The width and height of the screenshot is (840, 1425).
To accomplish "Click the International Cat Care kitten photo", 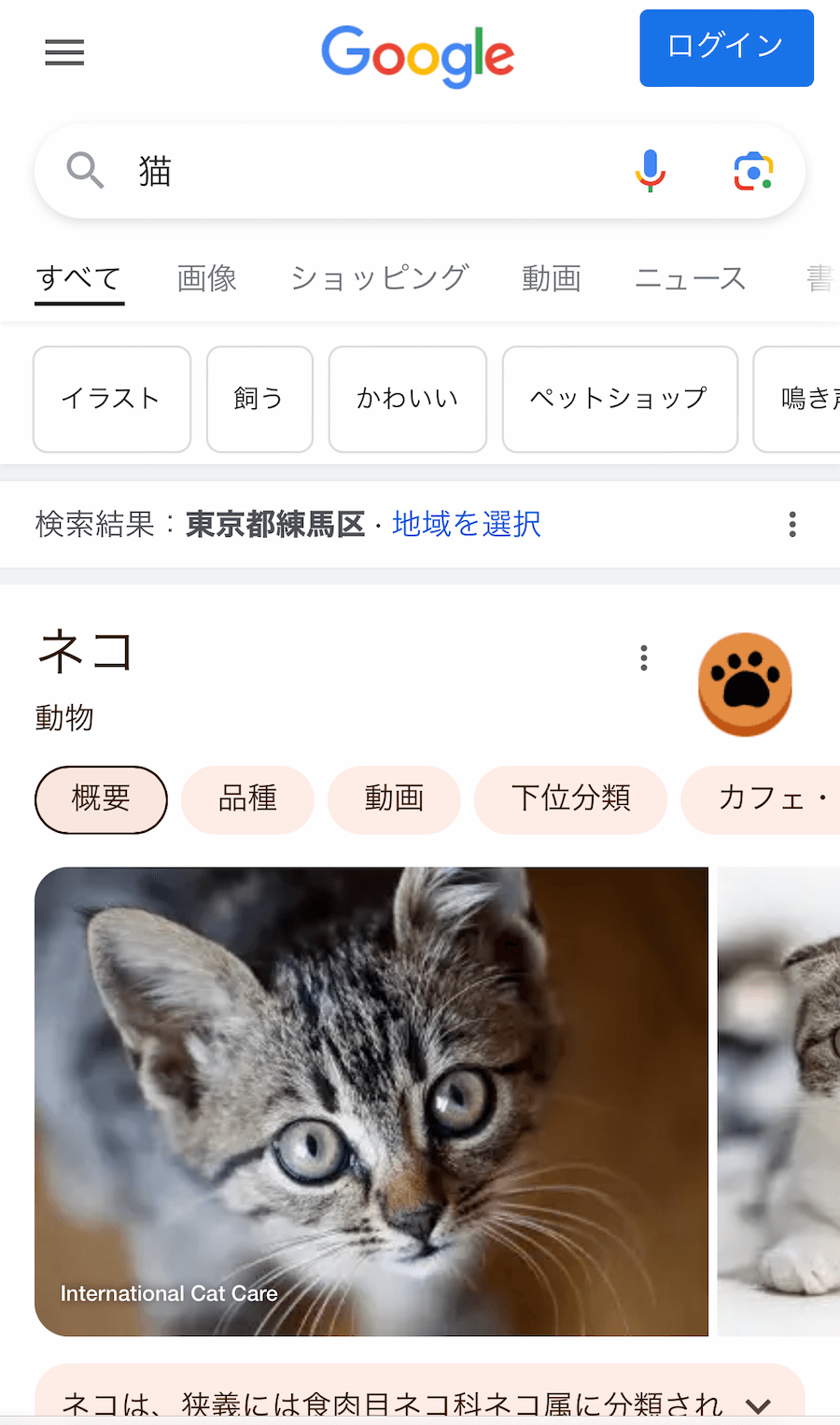I will [x=371, y=1100].
